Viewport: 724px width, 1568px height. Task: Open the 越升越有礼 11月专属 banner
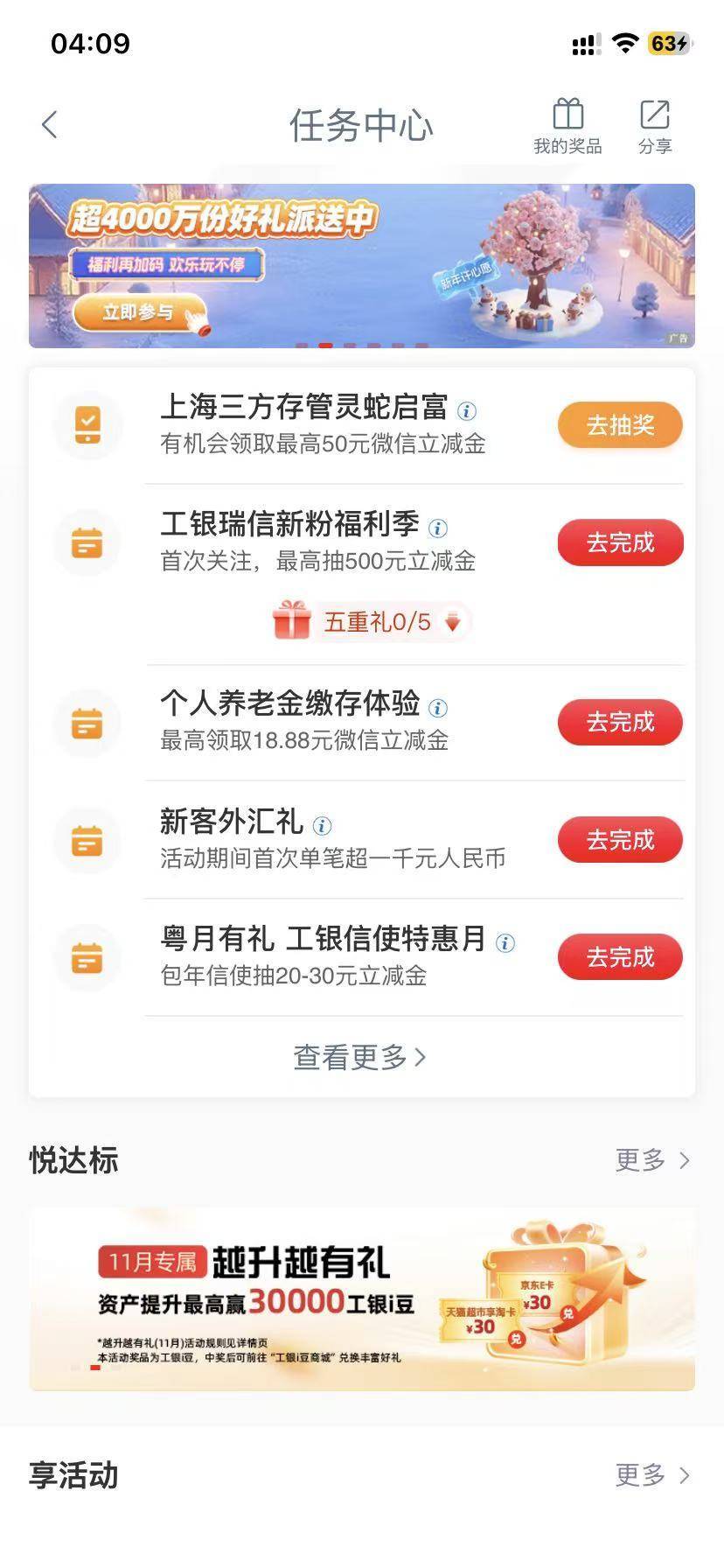point(361,1298)
